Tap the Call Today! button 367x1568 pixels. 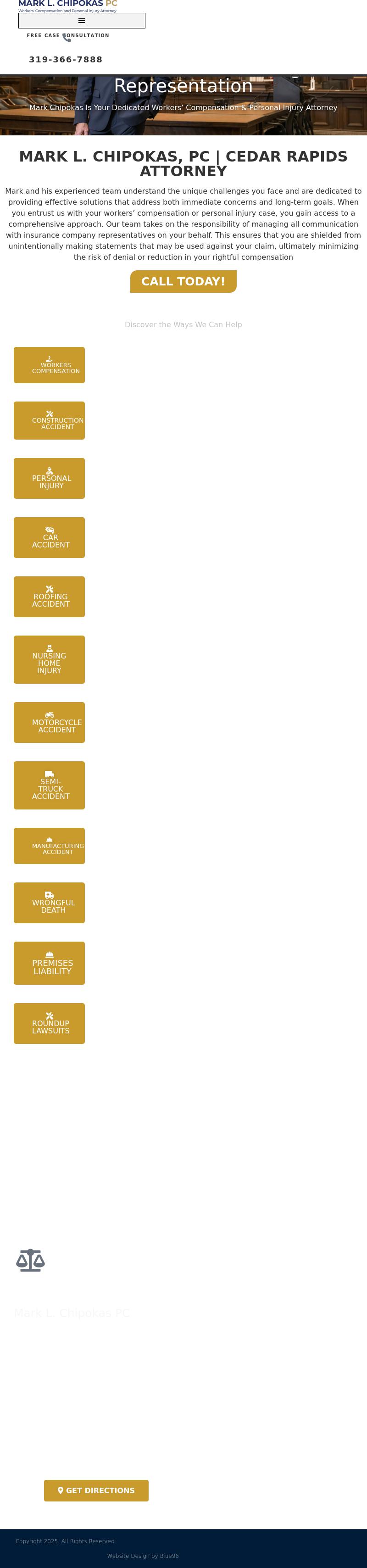[x=183, y=281]
